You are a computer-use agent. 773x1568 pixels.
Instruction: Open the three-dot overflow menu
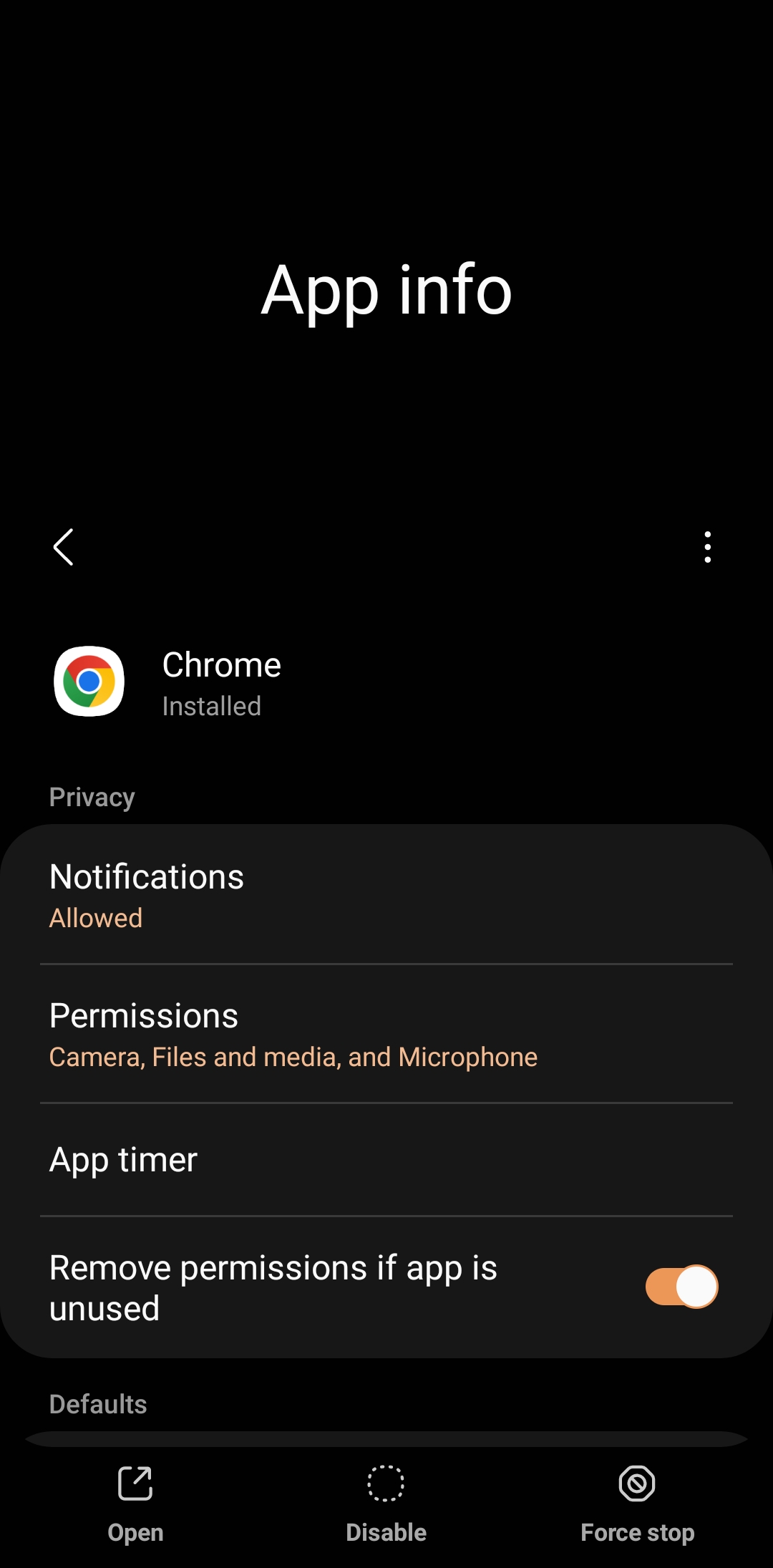(x=707, y=548)
